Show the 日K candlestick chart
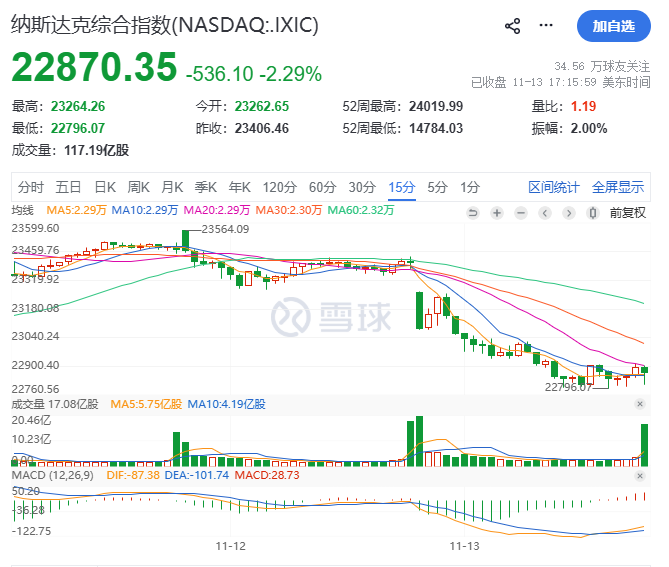The height and width of the screenshot is (567, 669). 105,187
